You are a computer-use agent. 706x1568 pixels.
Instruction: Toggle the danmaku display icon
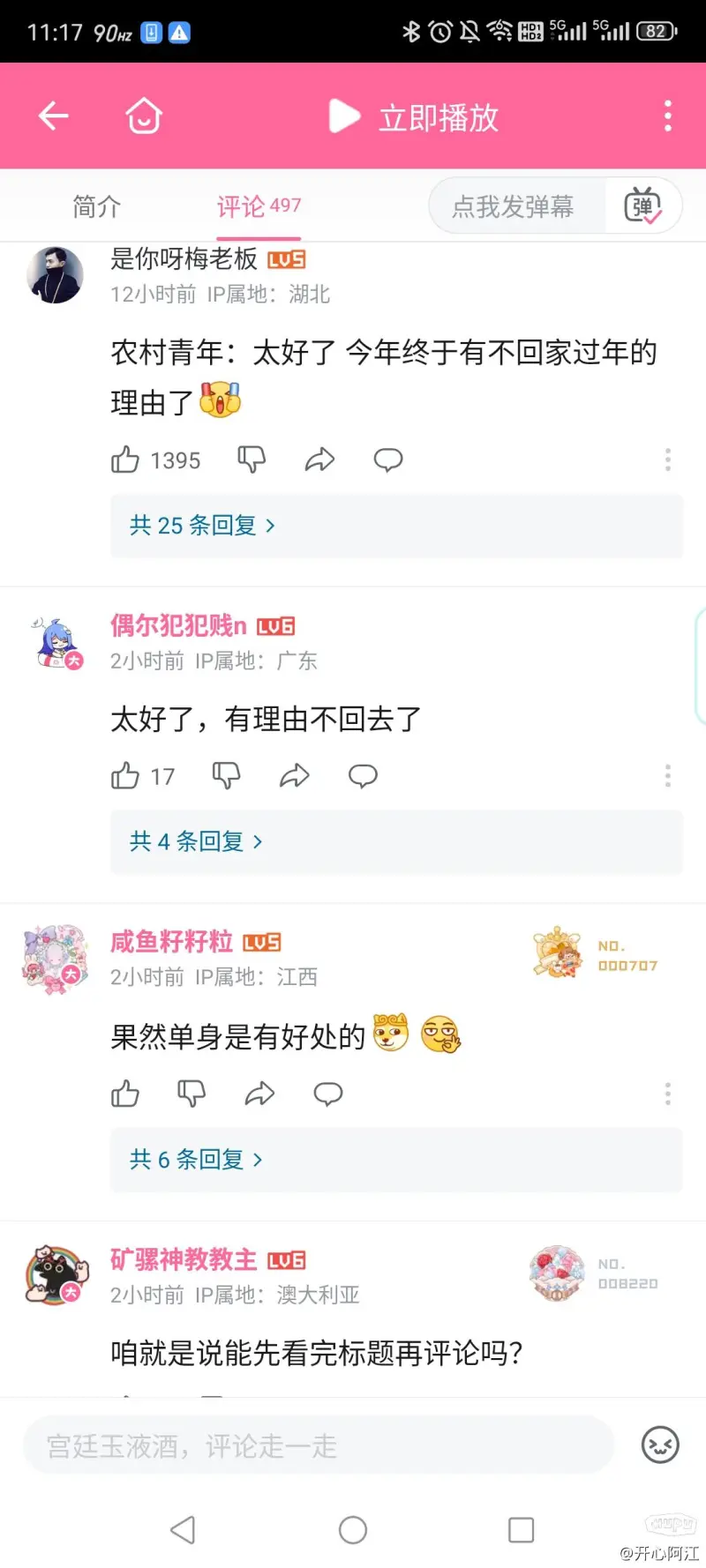(x=642, y=207)
